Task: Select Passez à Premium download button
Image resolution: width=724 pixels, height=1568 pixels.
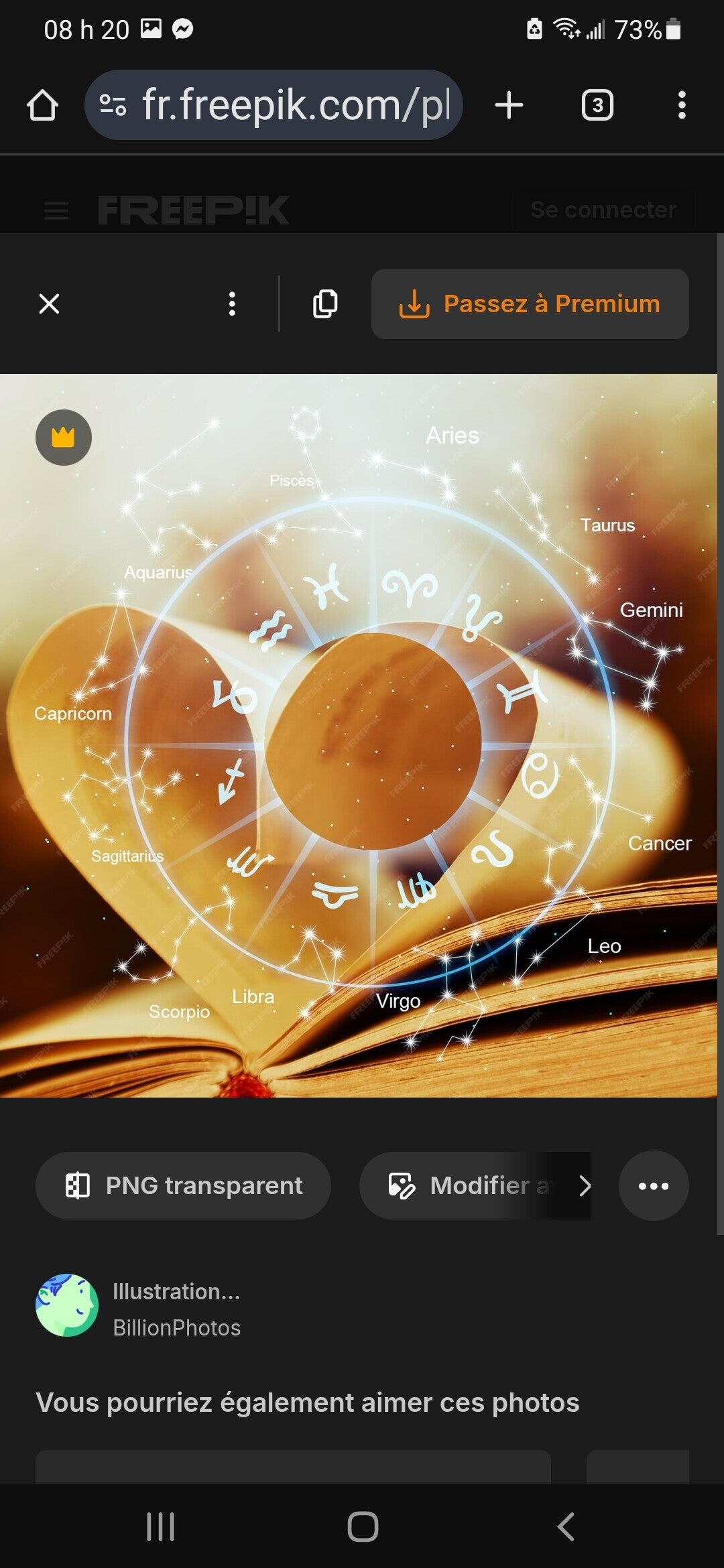Action: [530, 304]
